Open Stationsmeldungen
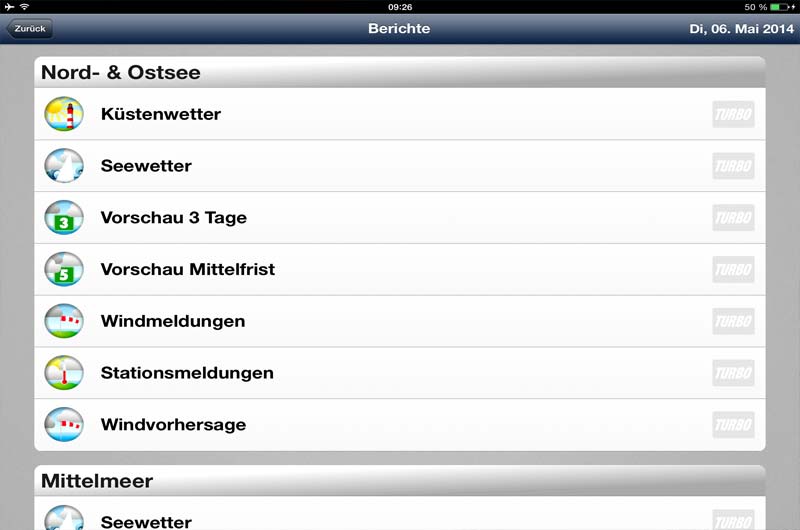Screen dimensions: 800x530 pyautogui.click(x=187, y=373)
